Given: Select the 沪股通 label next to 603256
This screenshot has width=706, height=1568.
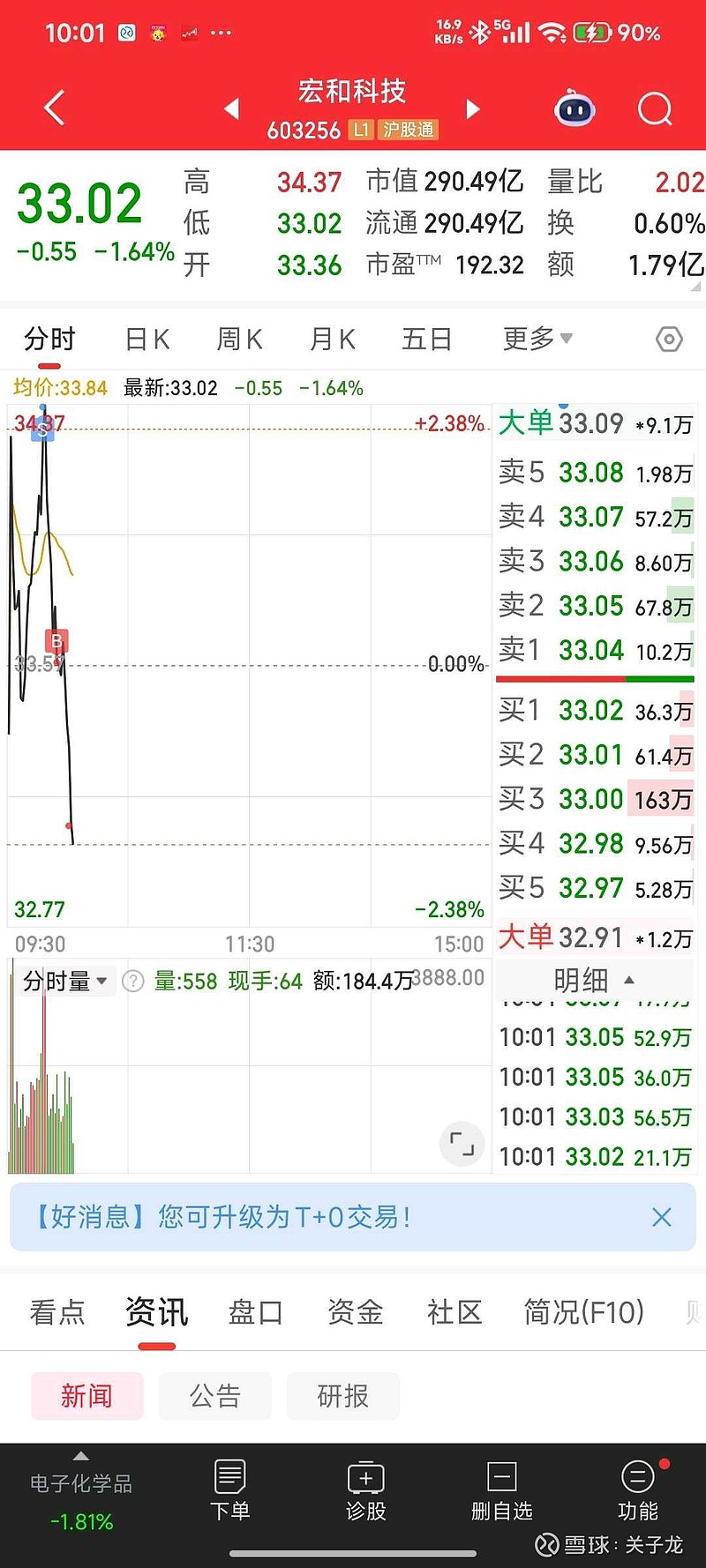Looking at the screenshot, I should pos(411,130).
